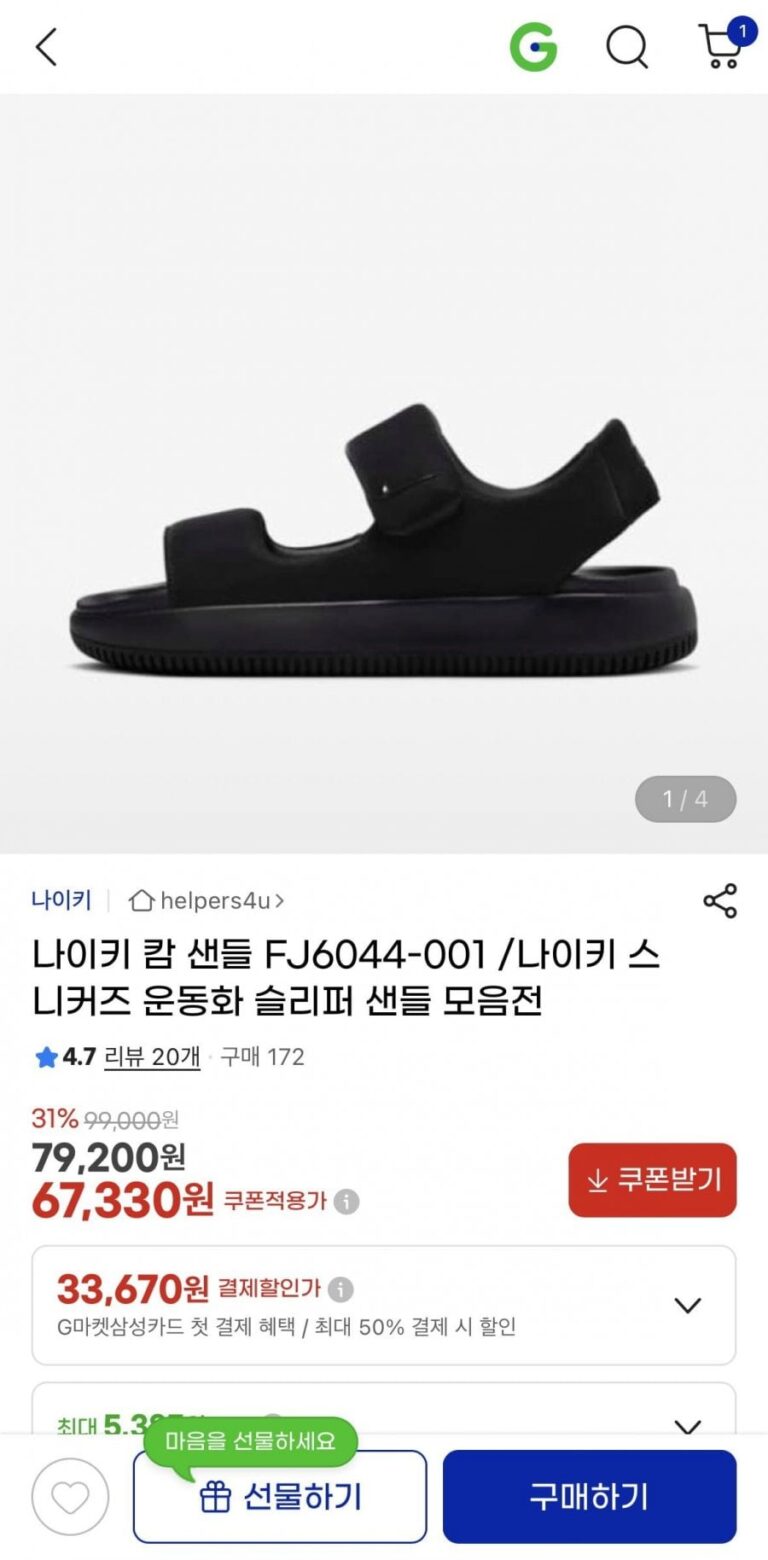This screenshot has width=768, height=1560.
Task: Tap the 선물하기 gift button
Action: (x=280, y=1497)
